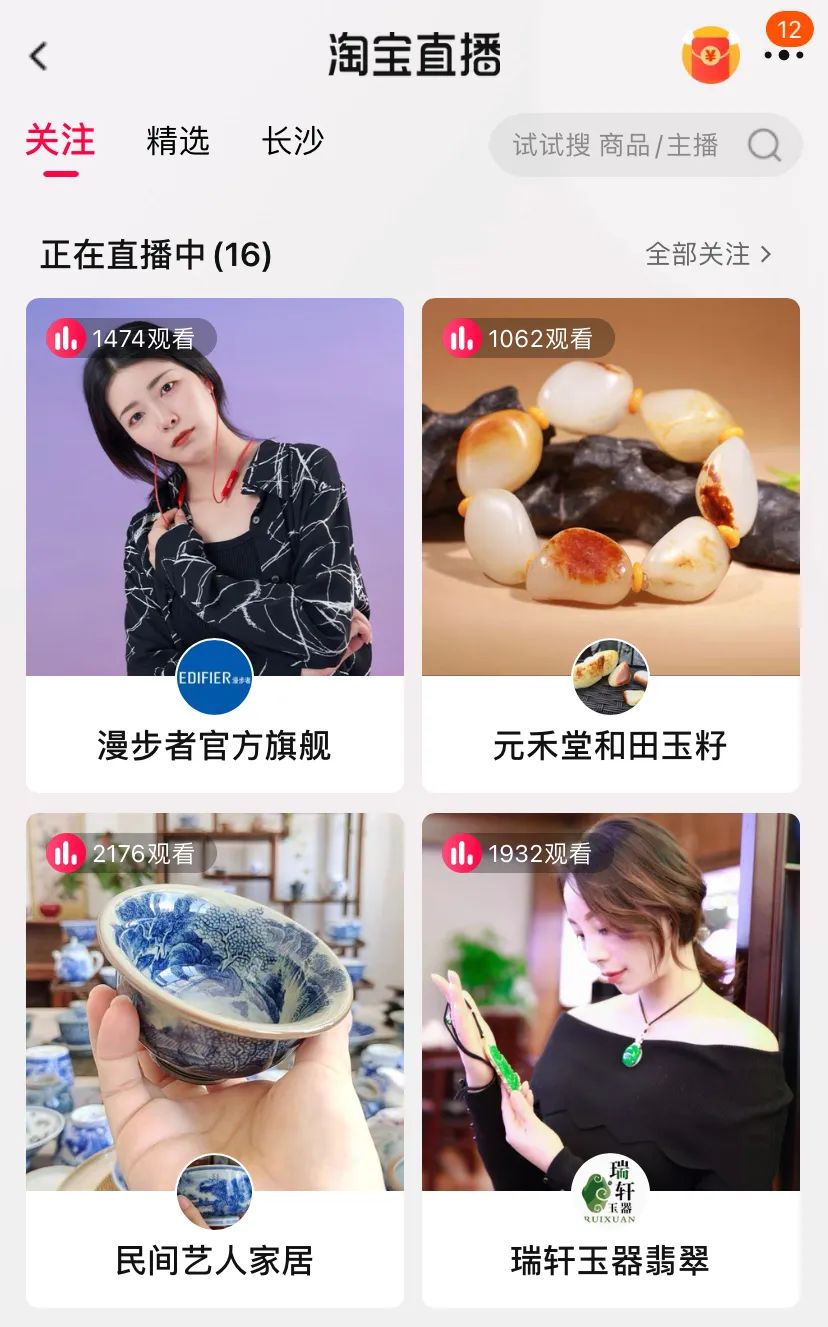Screen dimensions: 828x1327
Task: Tap the search input field
Action: click(x=620, y=145)
